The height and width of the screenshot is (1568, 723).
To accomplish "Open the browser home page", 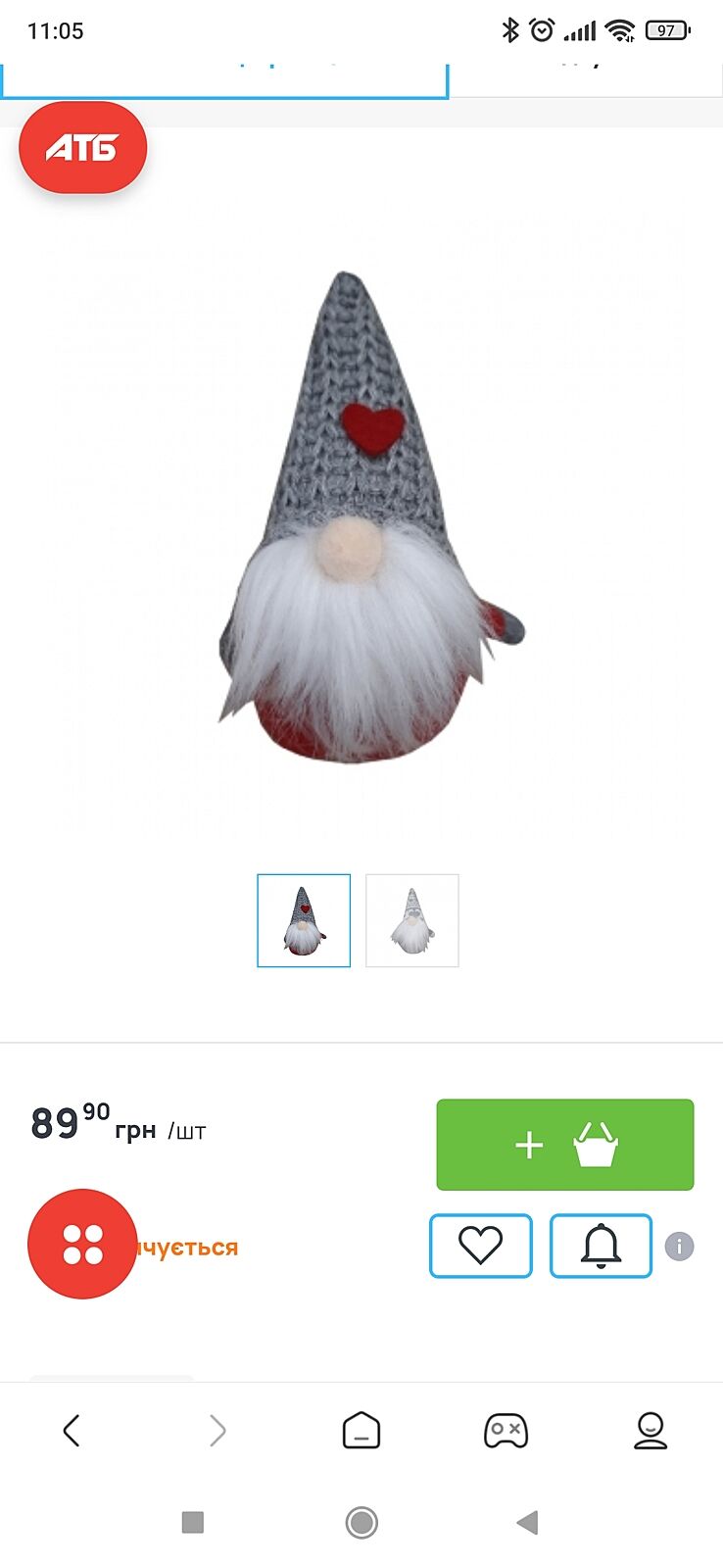I will [361, 1431].
